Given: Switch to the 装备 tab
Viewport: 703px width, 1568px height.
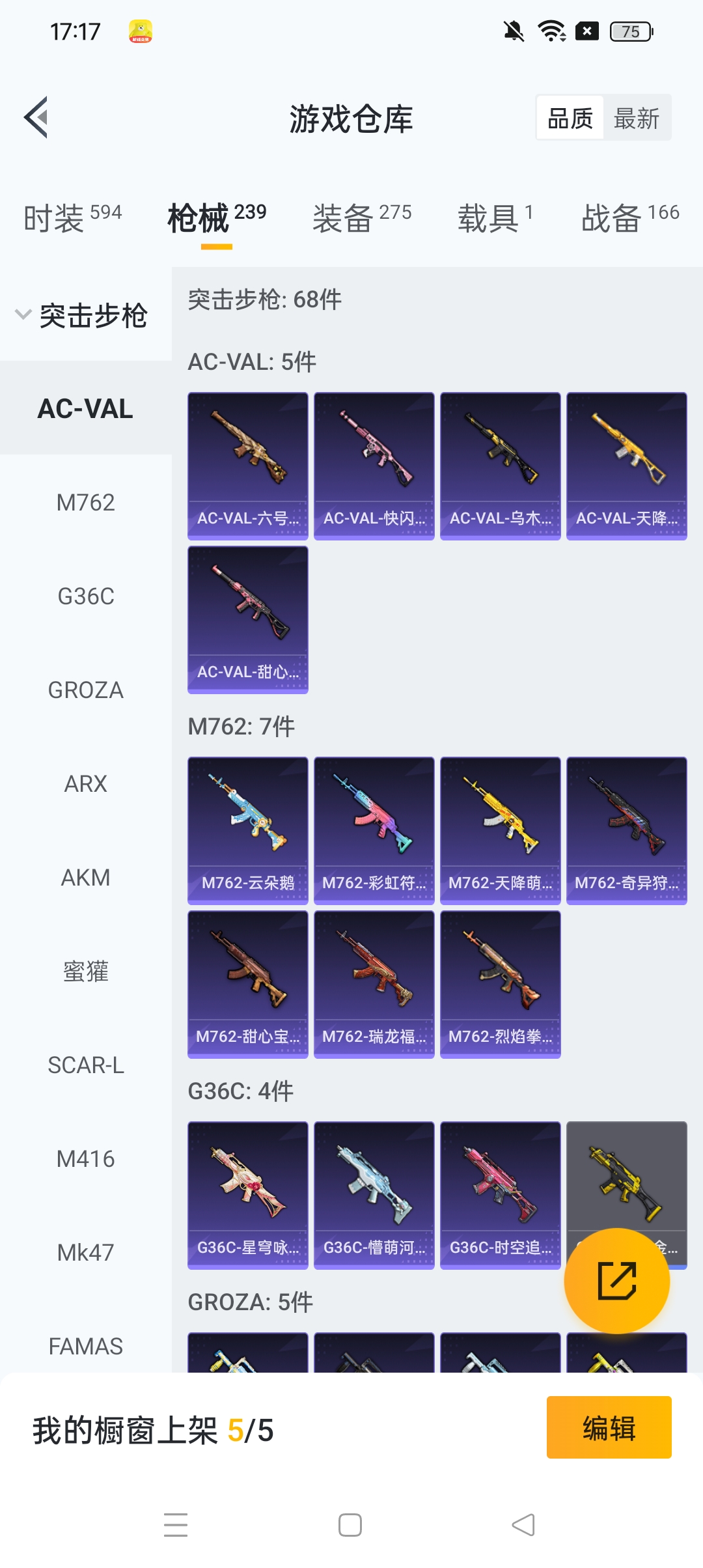Looking at the screenshot, I should [x=362, y=217].
